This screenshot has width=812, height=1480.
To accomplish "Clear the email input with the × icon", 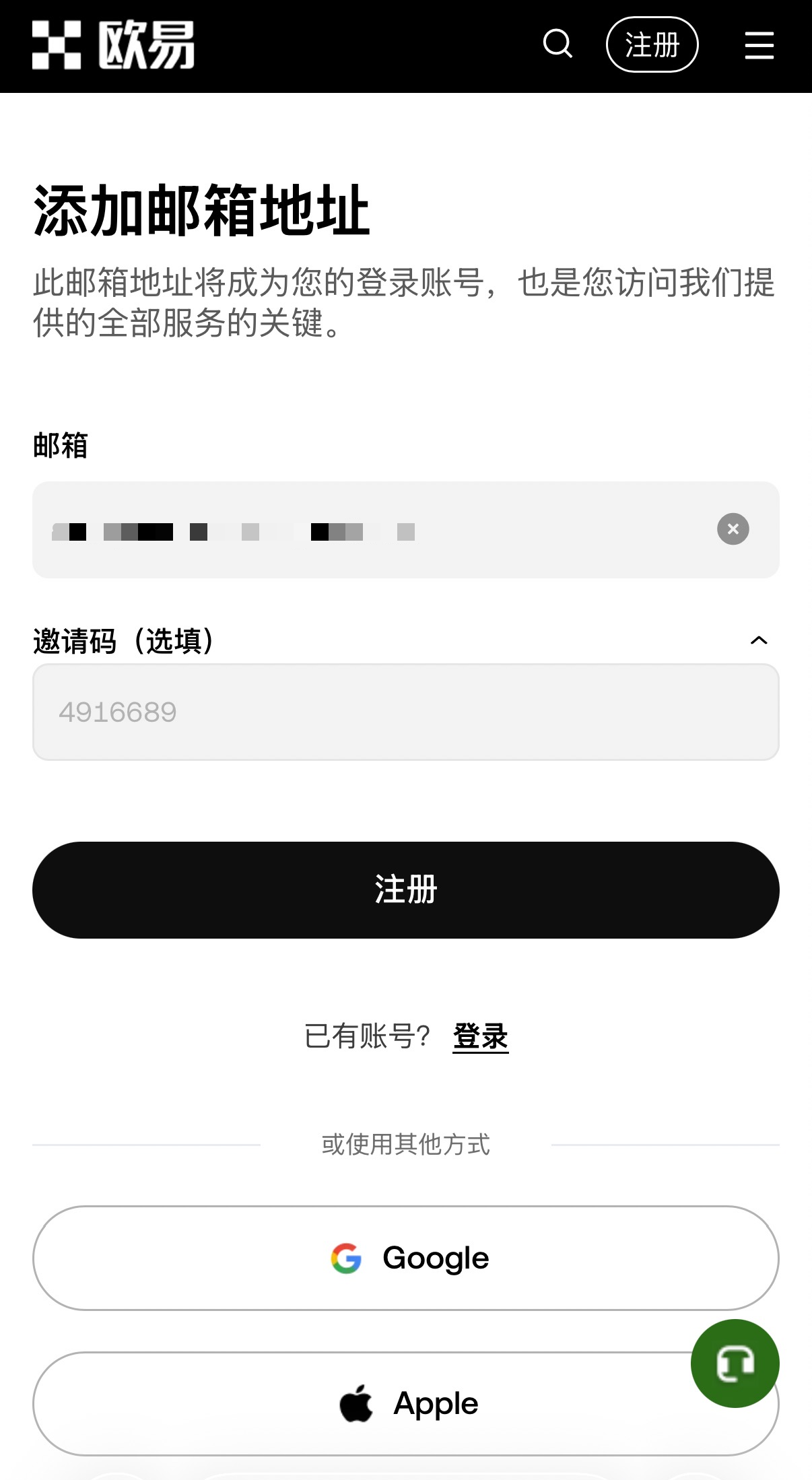I will (x=733, y=530).
